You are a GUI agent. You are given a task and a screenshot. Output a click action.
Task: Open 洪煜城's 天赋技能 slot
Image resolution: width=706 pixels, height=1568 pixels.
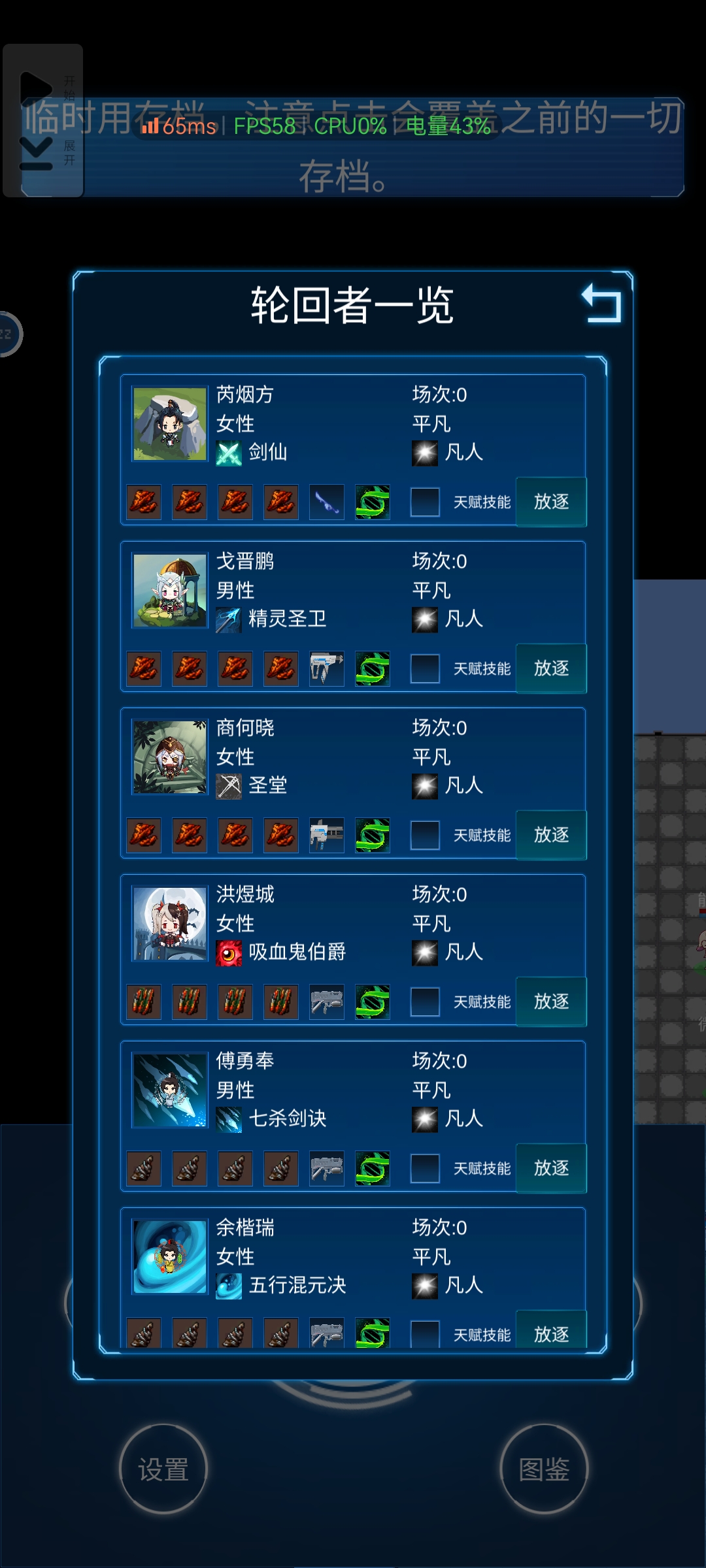tap(425, 1002)
